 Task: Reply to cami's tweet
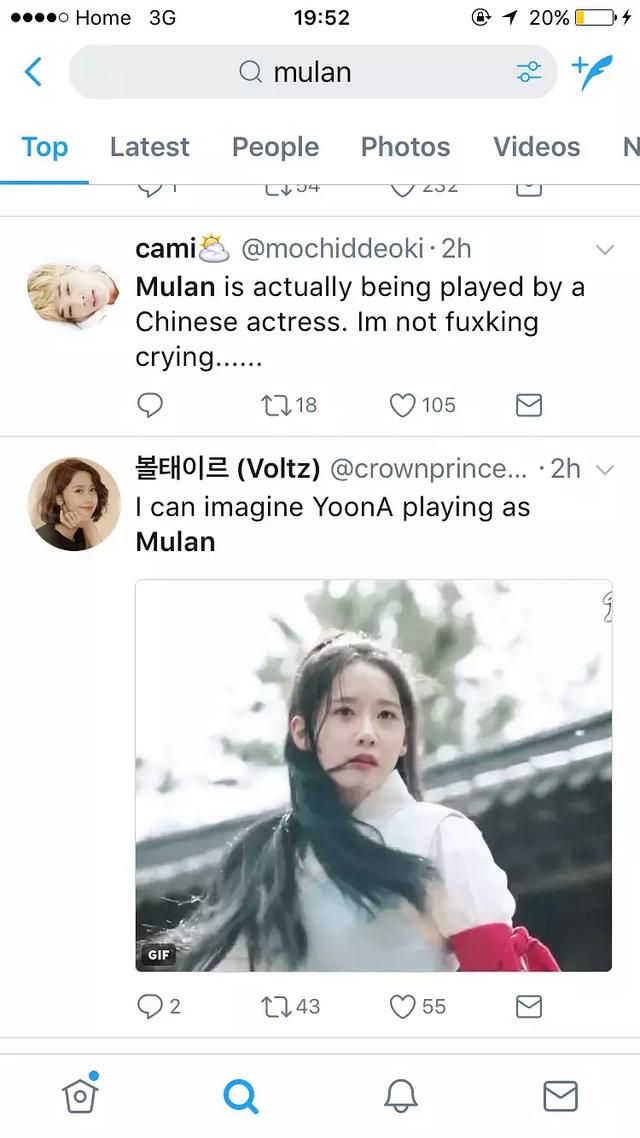click(150, 405)
